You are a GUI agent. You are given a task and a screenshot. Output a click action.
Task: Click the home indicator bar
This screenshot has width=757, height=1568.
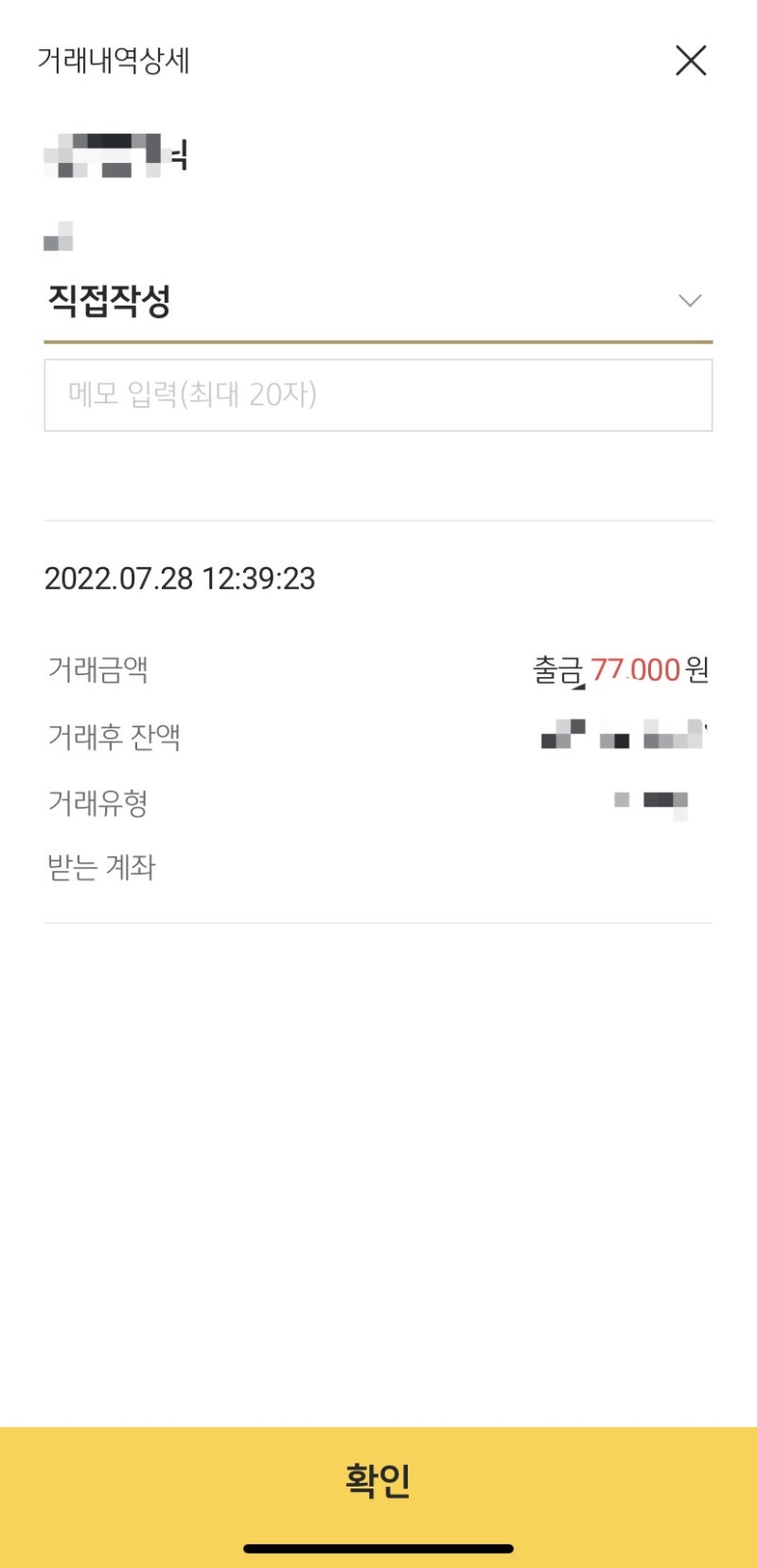[x=378, y=1541]
